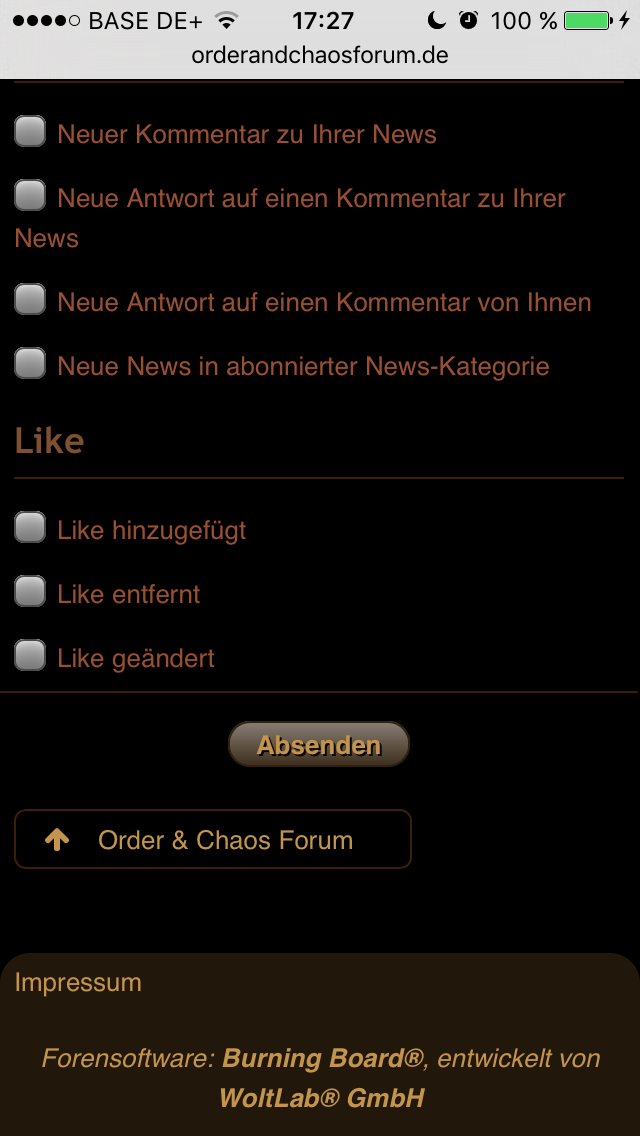Open the Impressum link
Image resolution: width=640 pixels, height=1136 pixels.
point(78,982)
